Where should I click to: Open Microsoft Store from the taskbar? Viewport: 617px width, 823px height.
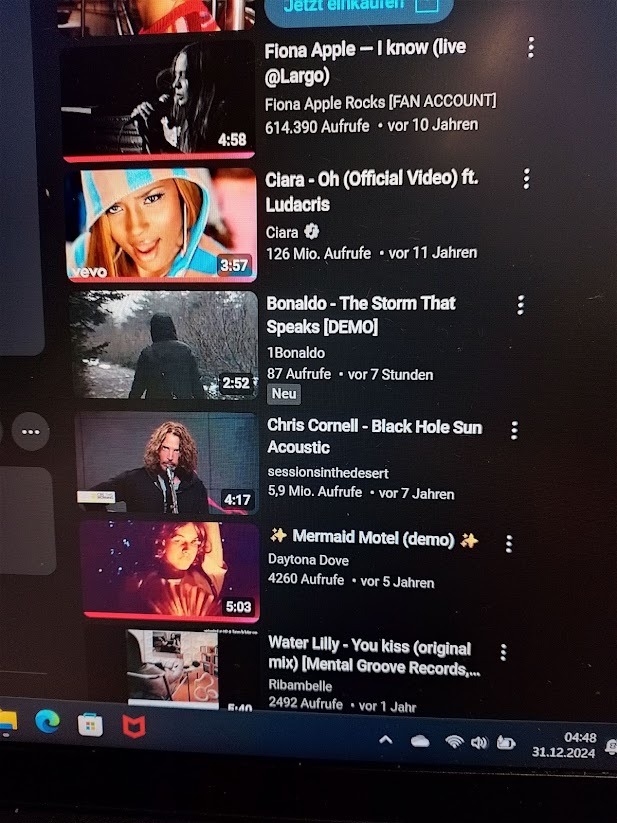tap(90, 725)
